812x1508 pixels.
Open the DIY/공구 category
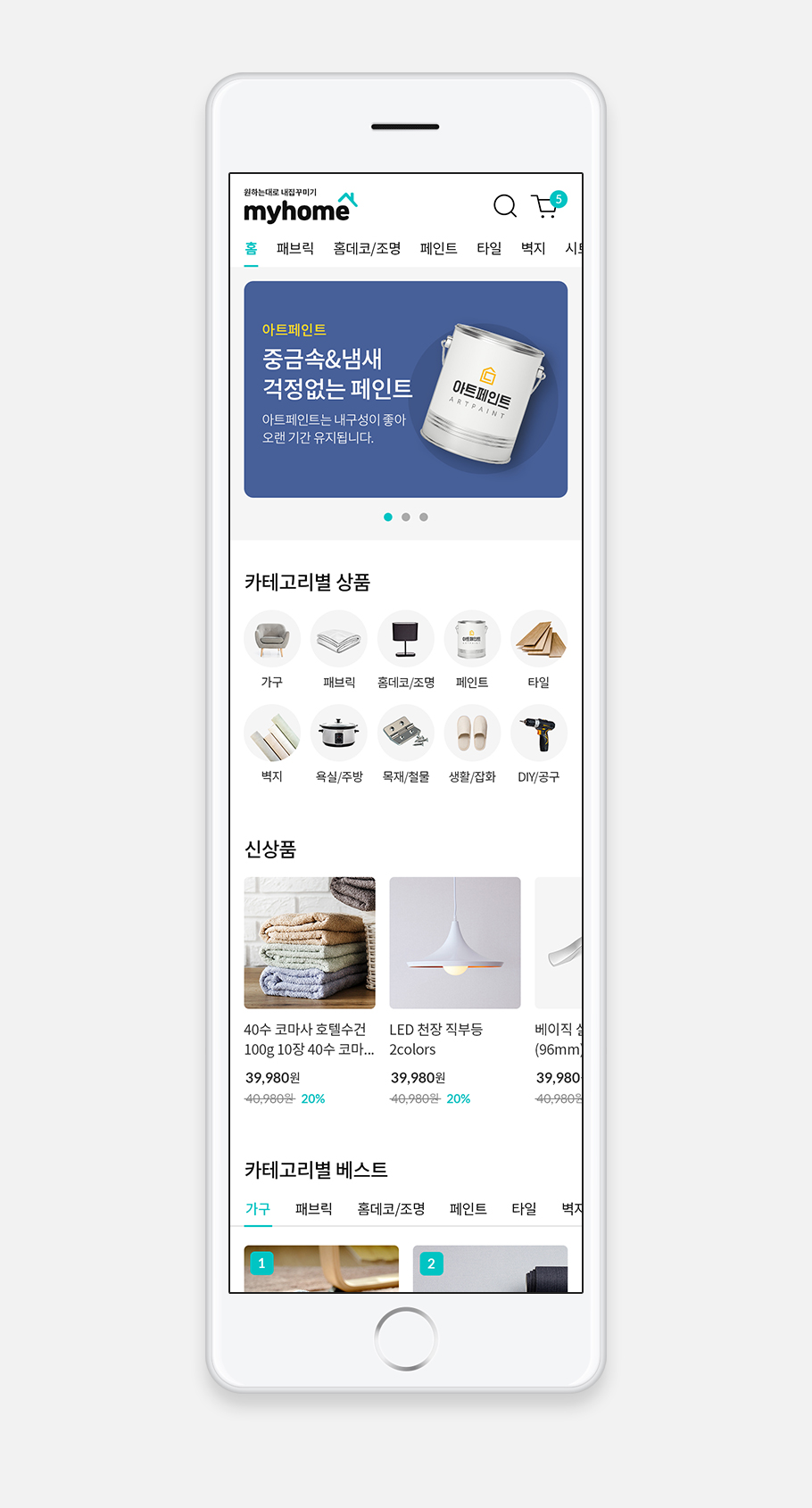click(x=539, y=733)
